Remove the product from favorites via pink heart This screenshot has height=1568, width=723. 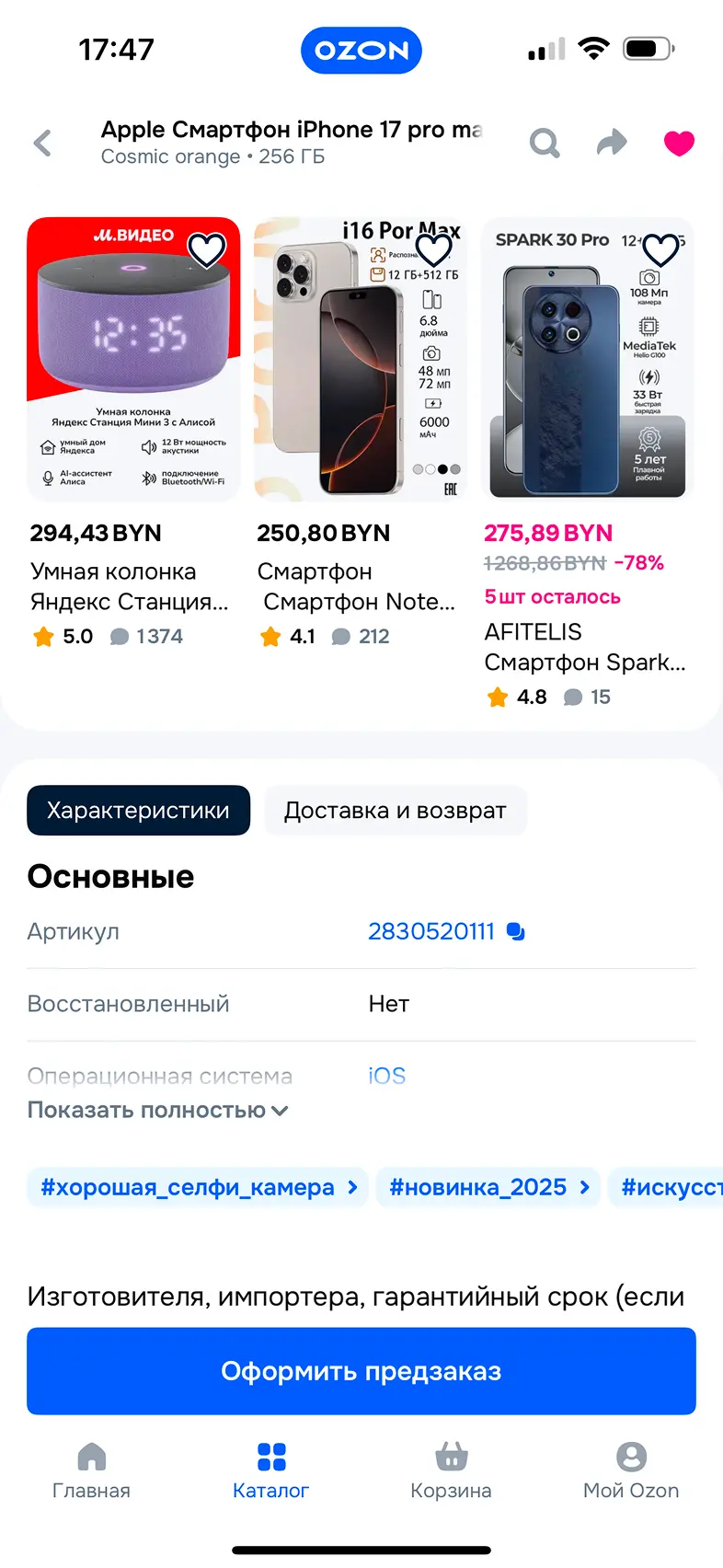[679, 143]
